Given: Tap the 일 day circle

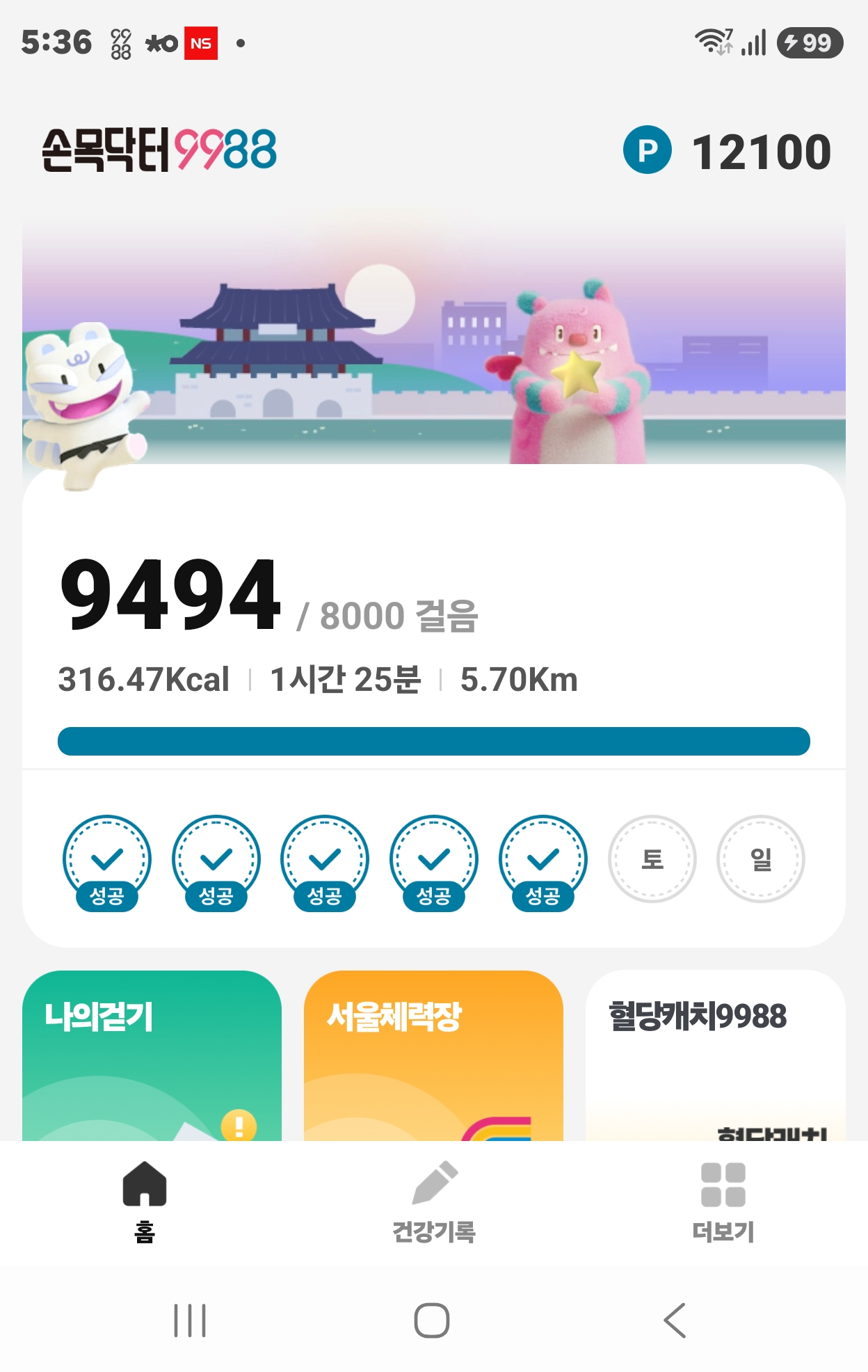Looking at the screenshot, I should coord(761,859).
